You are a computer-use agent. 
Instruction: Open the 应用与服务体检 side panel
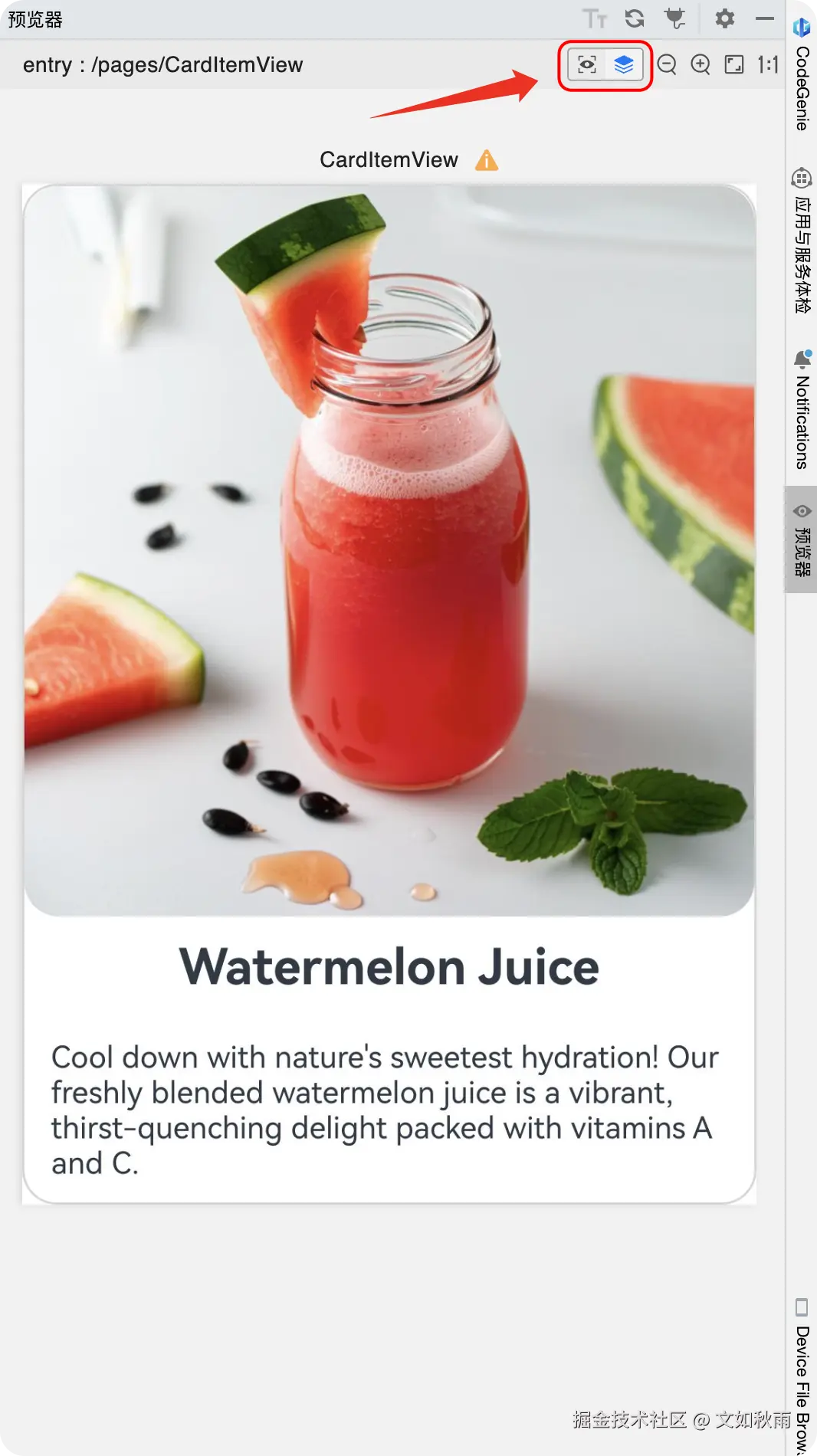(x=802, y=241)
